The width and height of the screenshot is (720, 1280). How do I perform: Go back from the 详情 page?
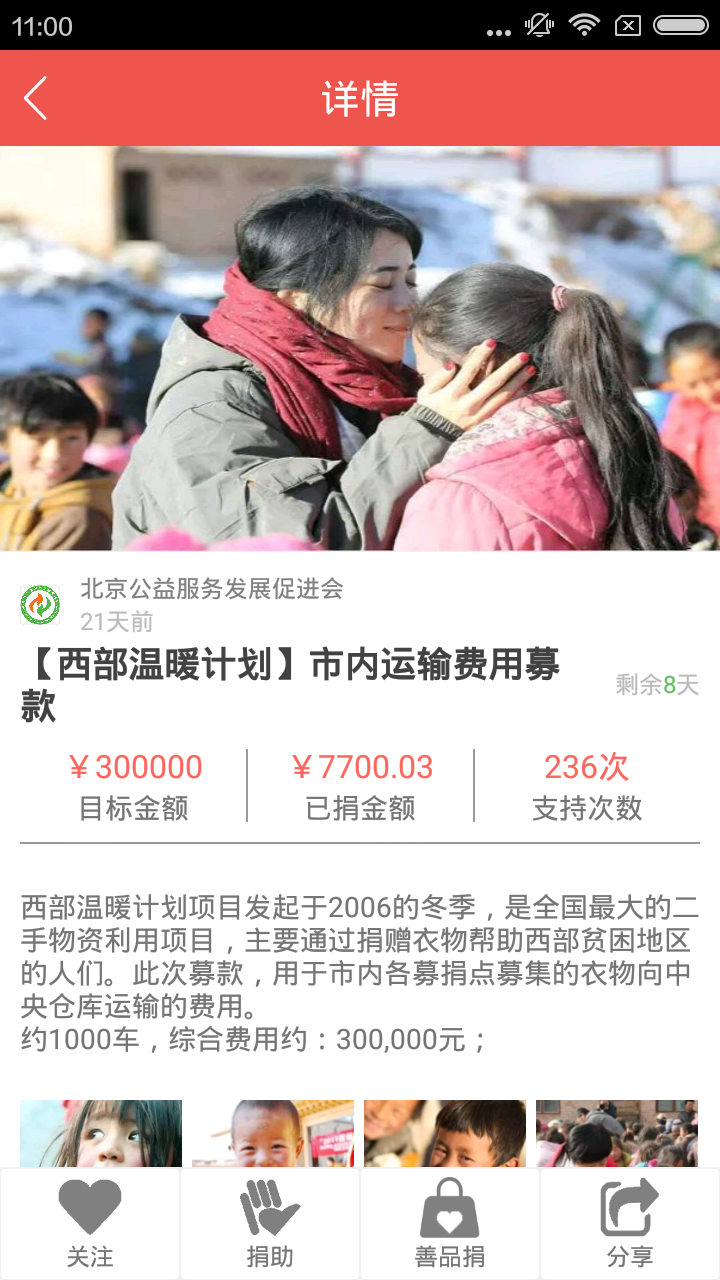[36, 98]
